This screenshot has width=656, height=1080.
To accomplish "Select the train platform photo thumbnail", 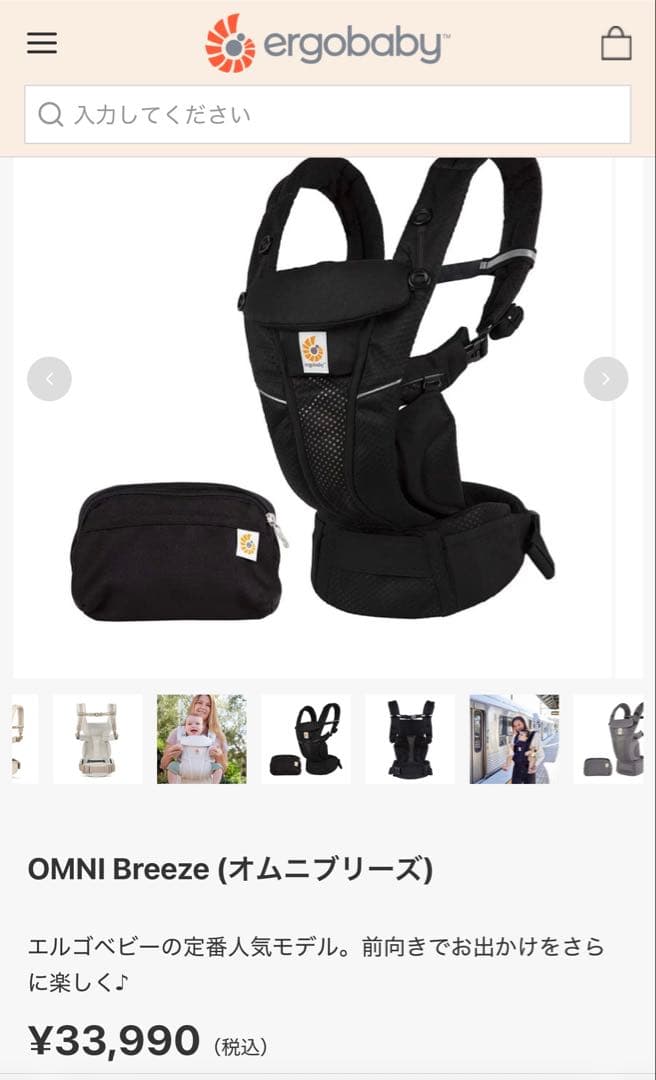I will pyautogui.click(x=514, y=739).
